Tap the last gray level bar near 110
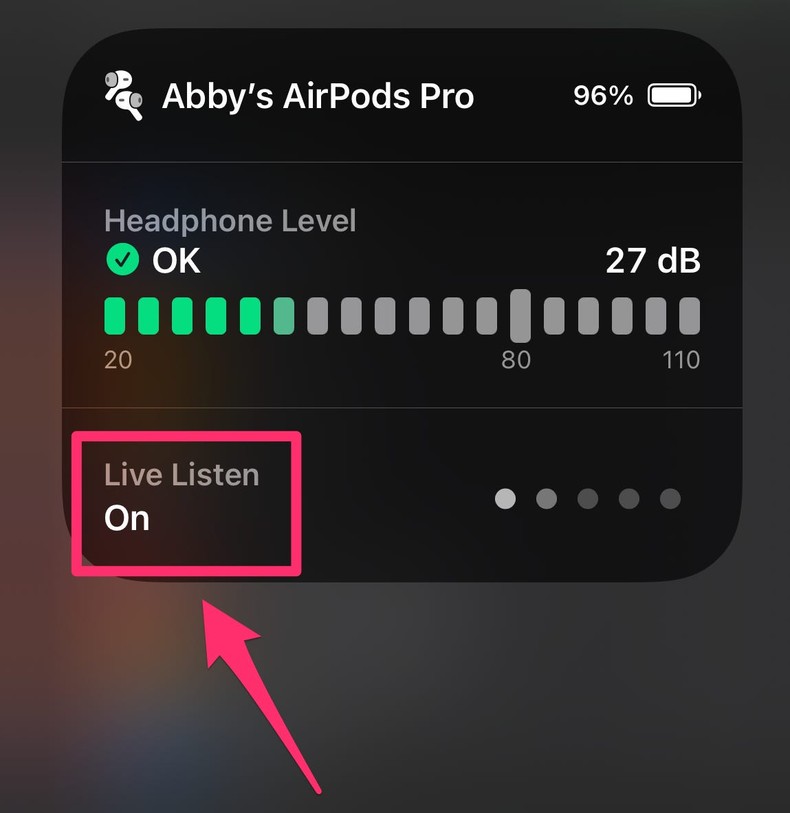The width and height of the screenshot is (790, 813). (x=687, y=314)
